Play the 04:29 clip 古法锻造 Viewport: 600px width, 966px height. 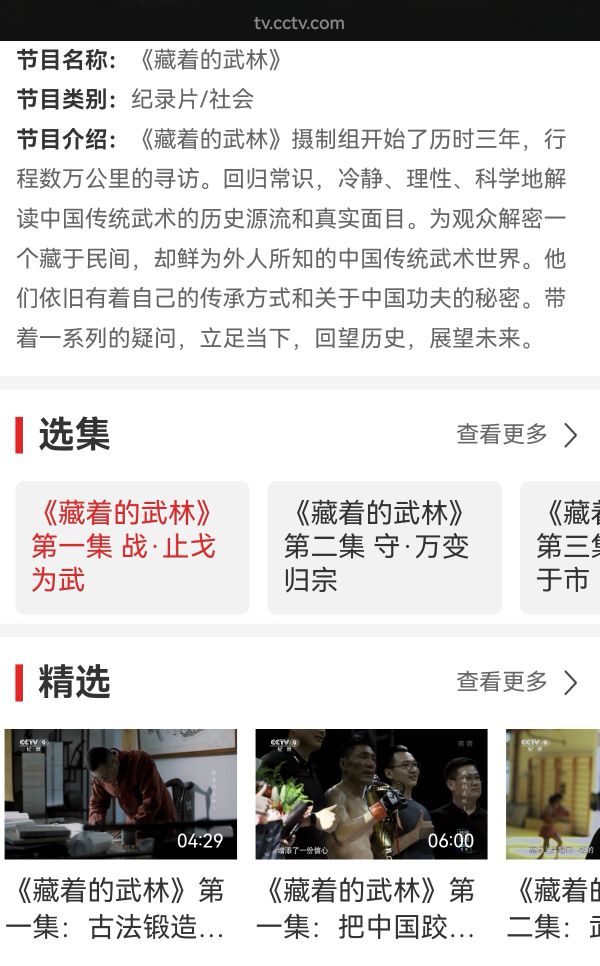[x=121, y=794]
